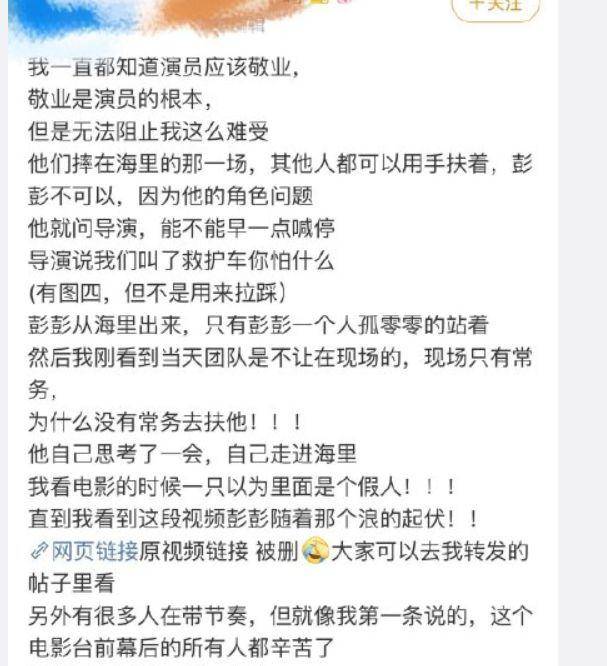This screenshot has height=666, width=607.
Task: Open the 网页链接 web link
Action: (x=72, y=550)
